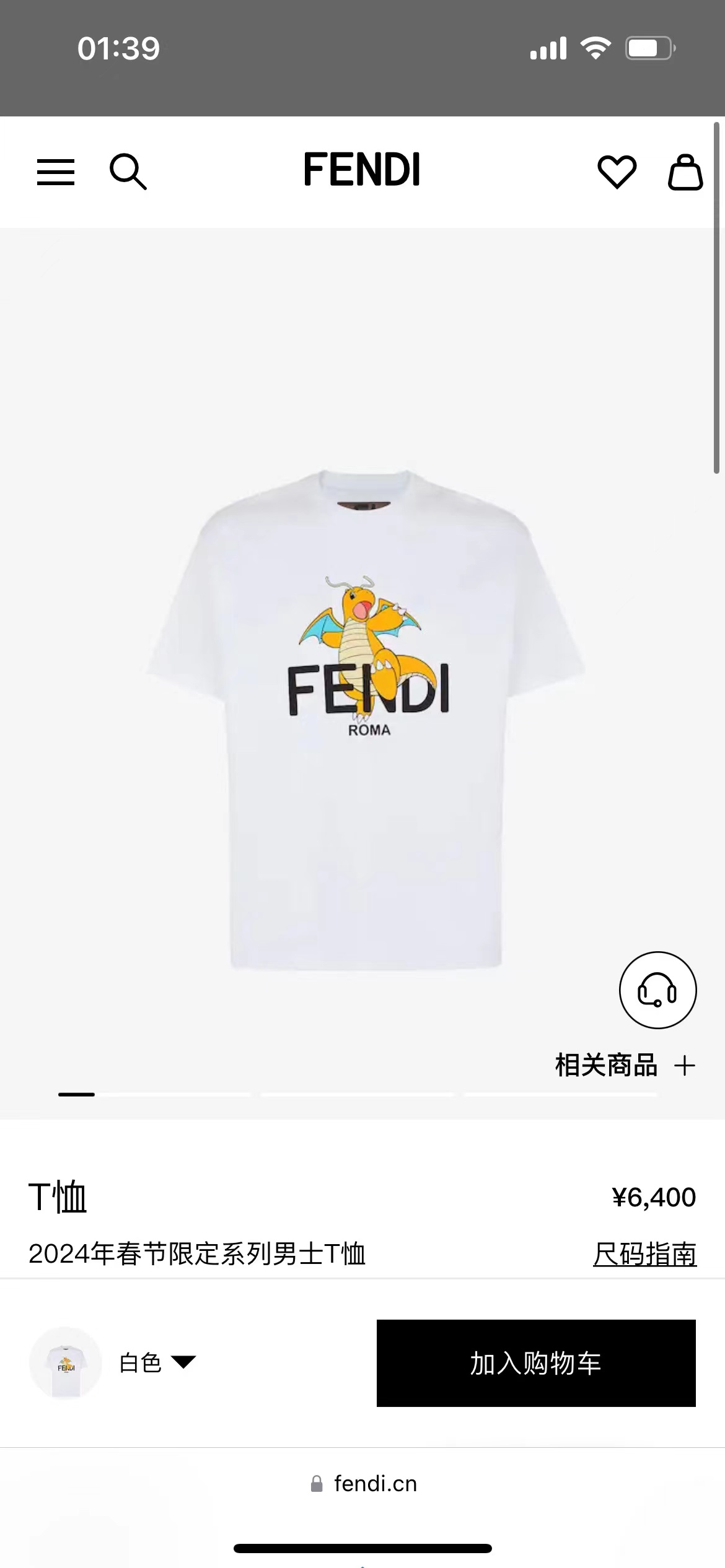
Task: Open the 白色 color dropdown
Action: click(157, 1363)
